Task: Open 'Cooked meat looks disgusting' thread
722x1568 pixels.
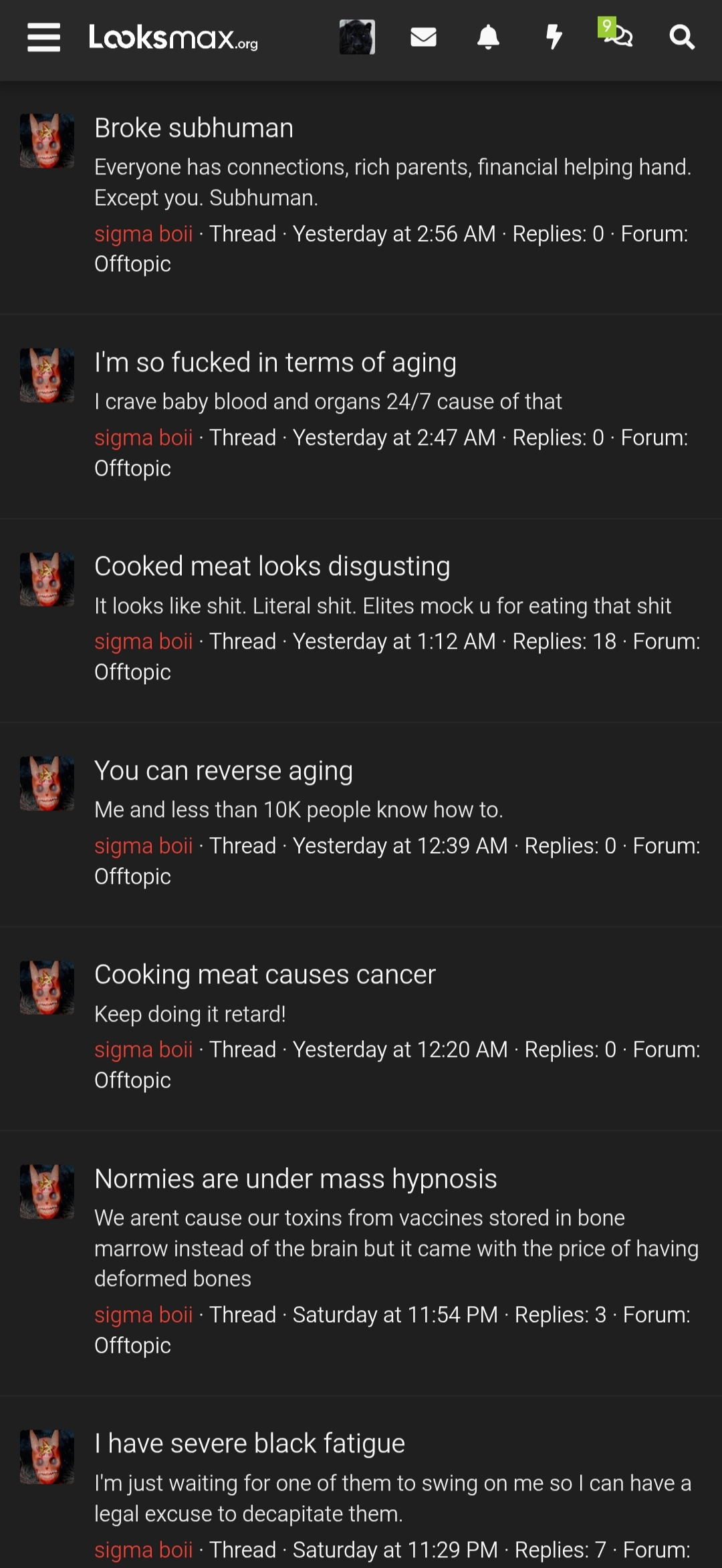Action: tap(272, 566)
